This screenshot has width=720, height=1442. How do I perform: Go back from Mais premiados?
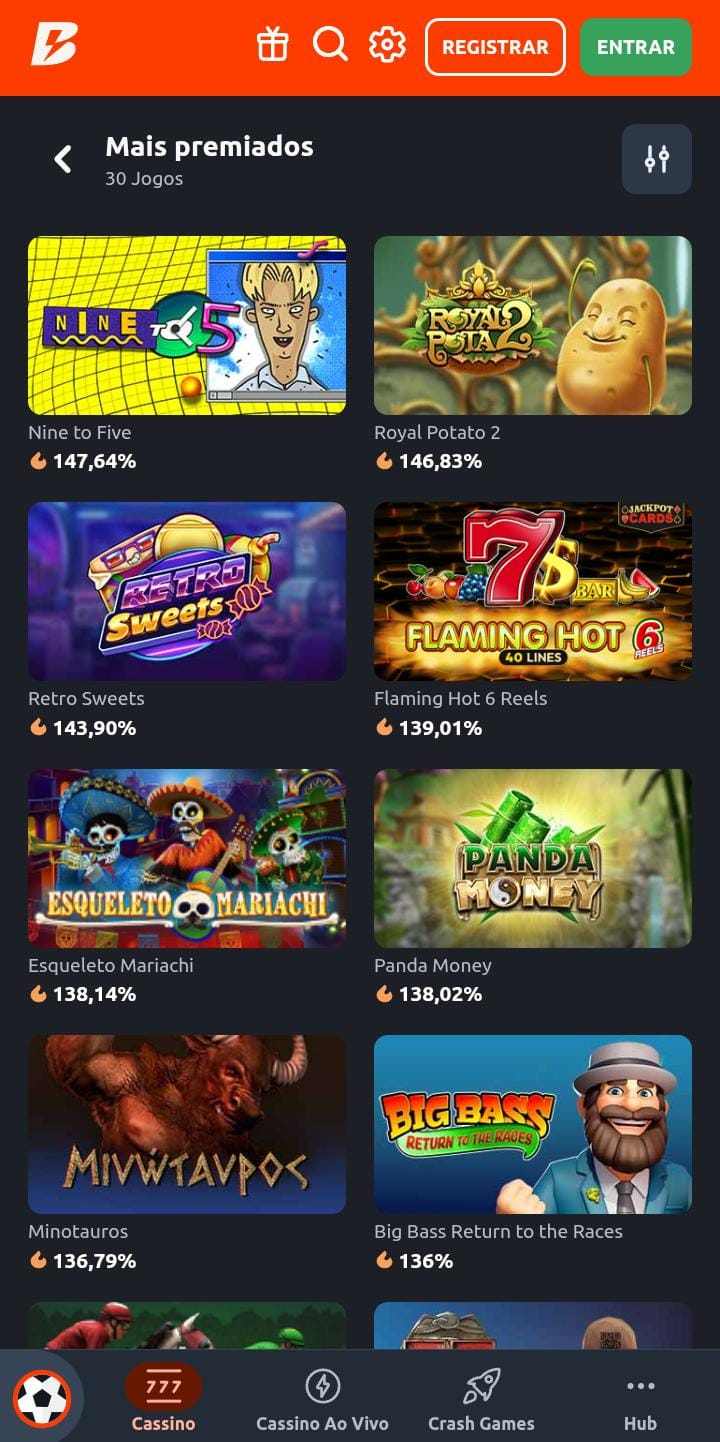(63, 159)
